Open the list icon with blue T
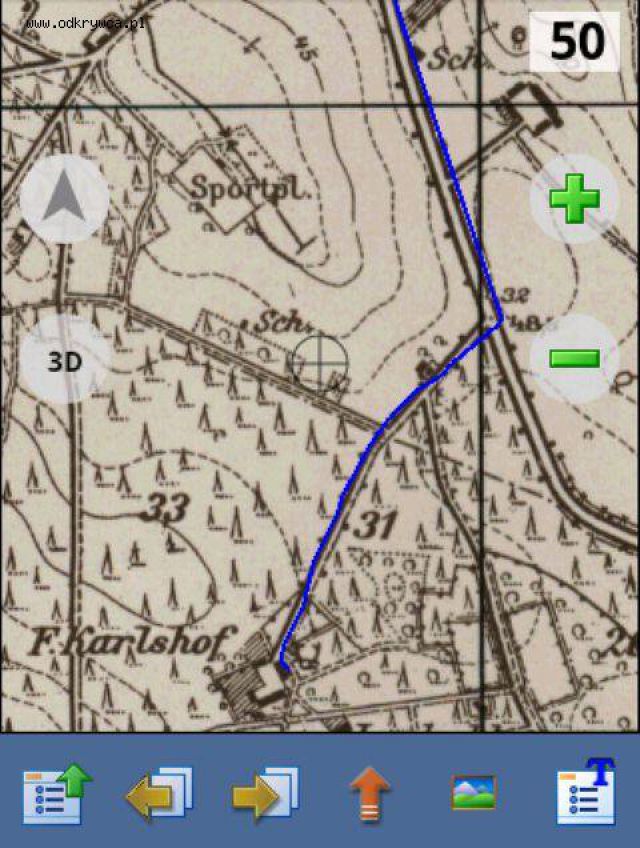Screen dimensions: 640x848 pos(585,793)
